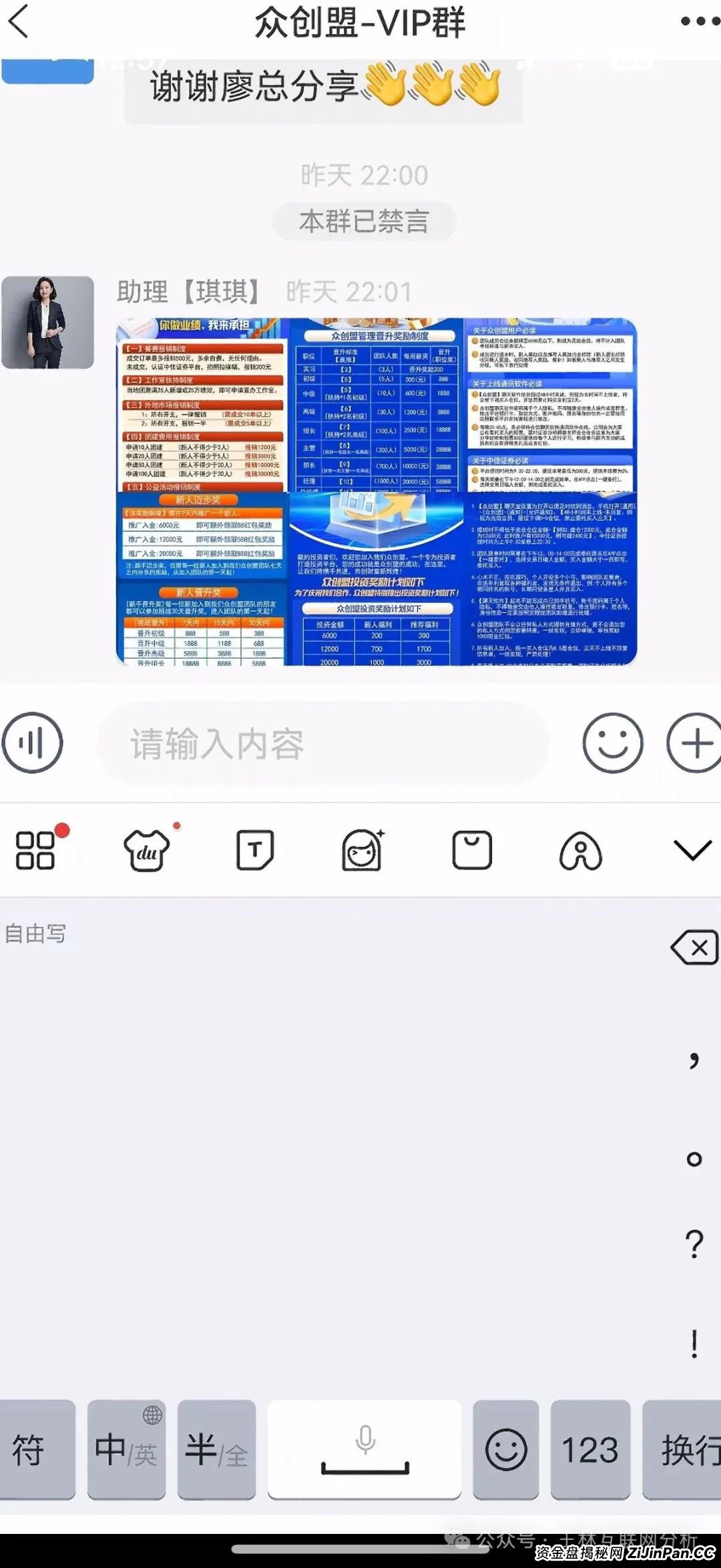Image resolution: width=721 pixels, height=1568 pixels.
Task: Collapse the keyboard toolbar via chevron down
Action: pos(692,850)
